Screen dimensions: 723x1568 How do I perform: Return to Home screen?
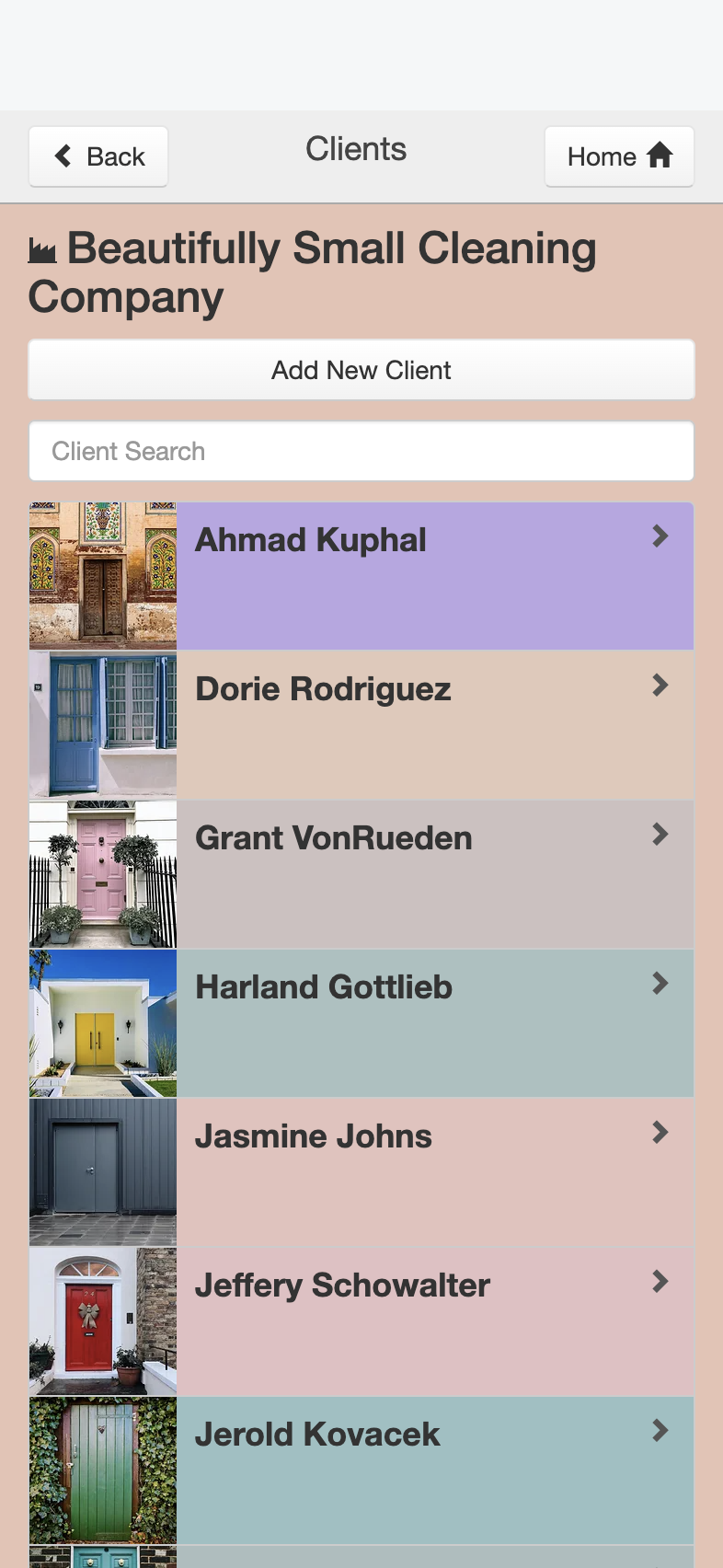point(619,156)
